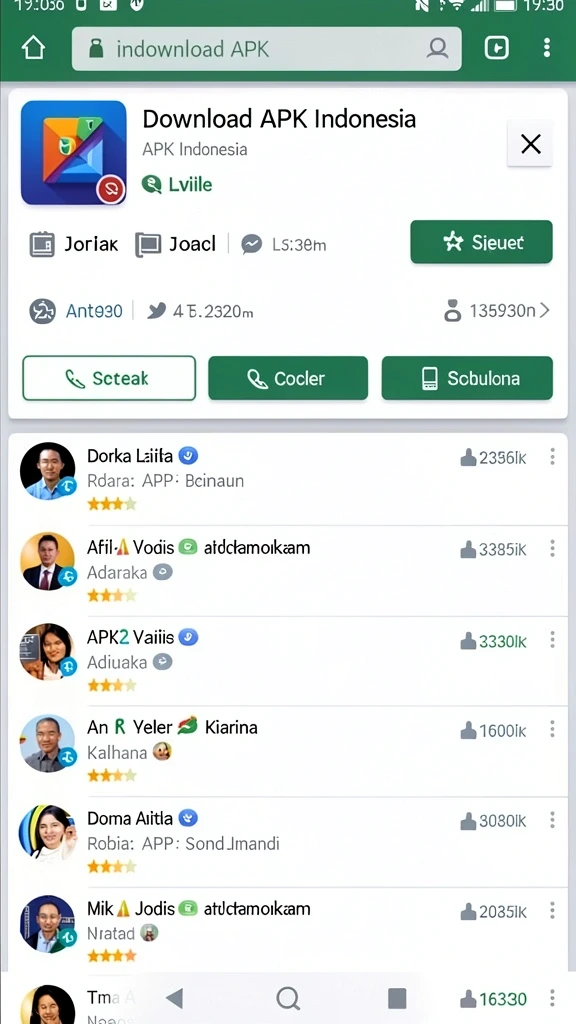Show more options for Mik Jodis
This screenshot has width=576, height=1024.
(552, 911)
